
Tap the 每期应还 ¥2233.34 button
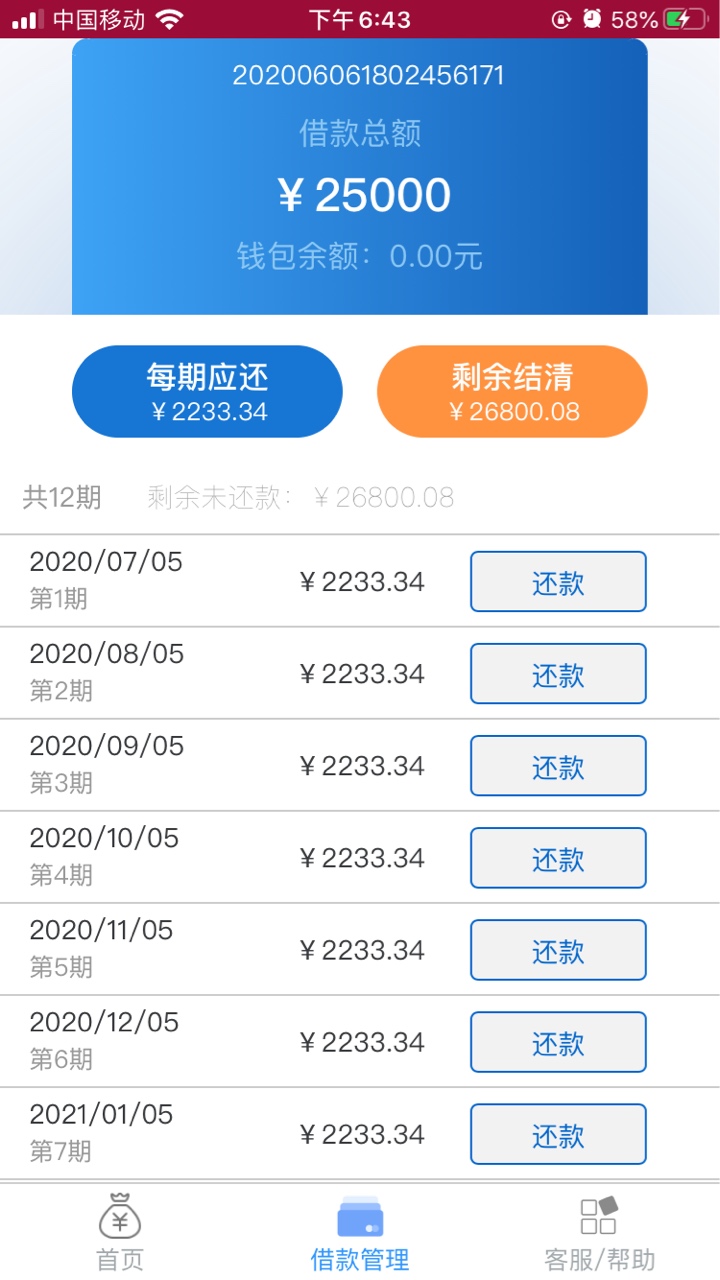point(207,392)
